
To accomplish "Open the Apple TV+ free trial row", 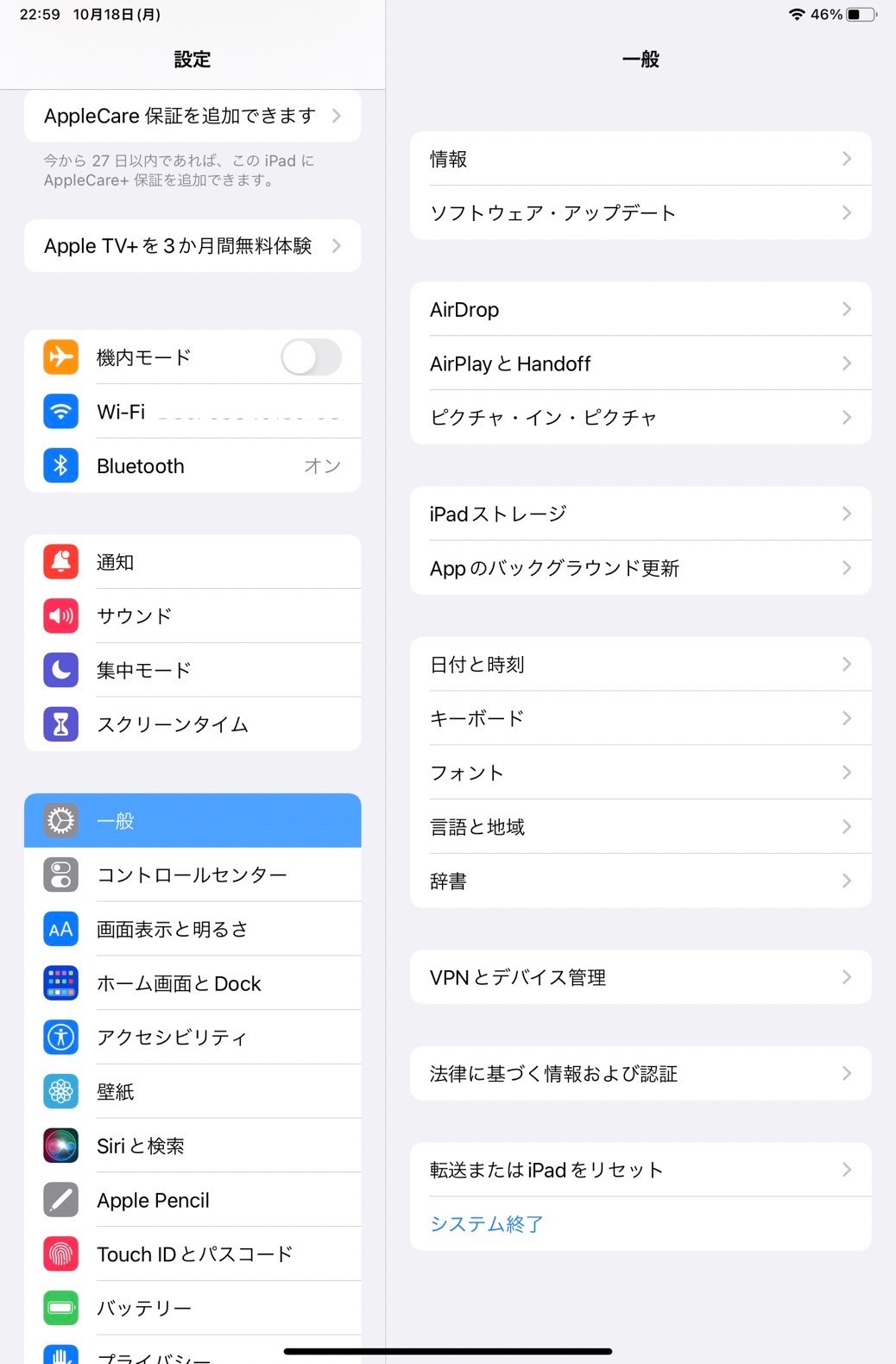I will 192,246.
